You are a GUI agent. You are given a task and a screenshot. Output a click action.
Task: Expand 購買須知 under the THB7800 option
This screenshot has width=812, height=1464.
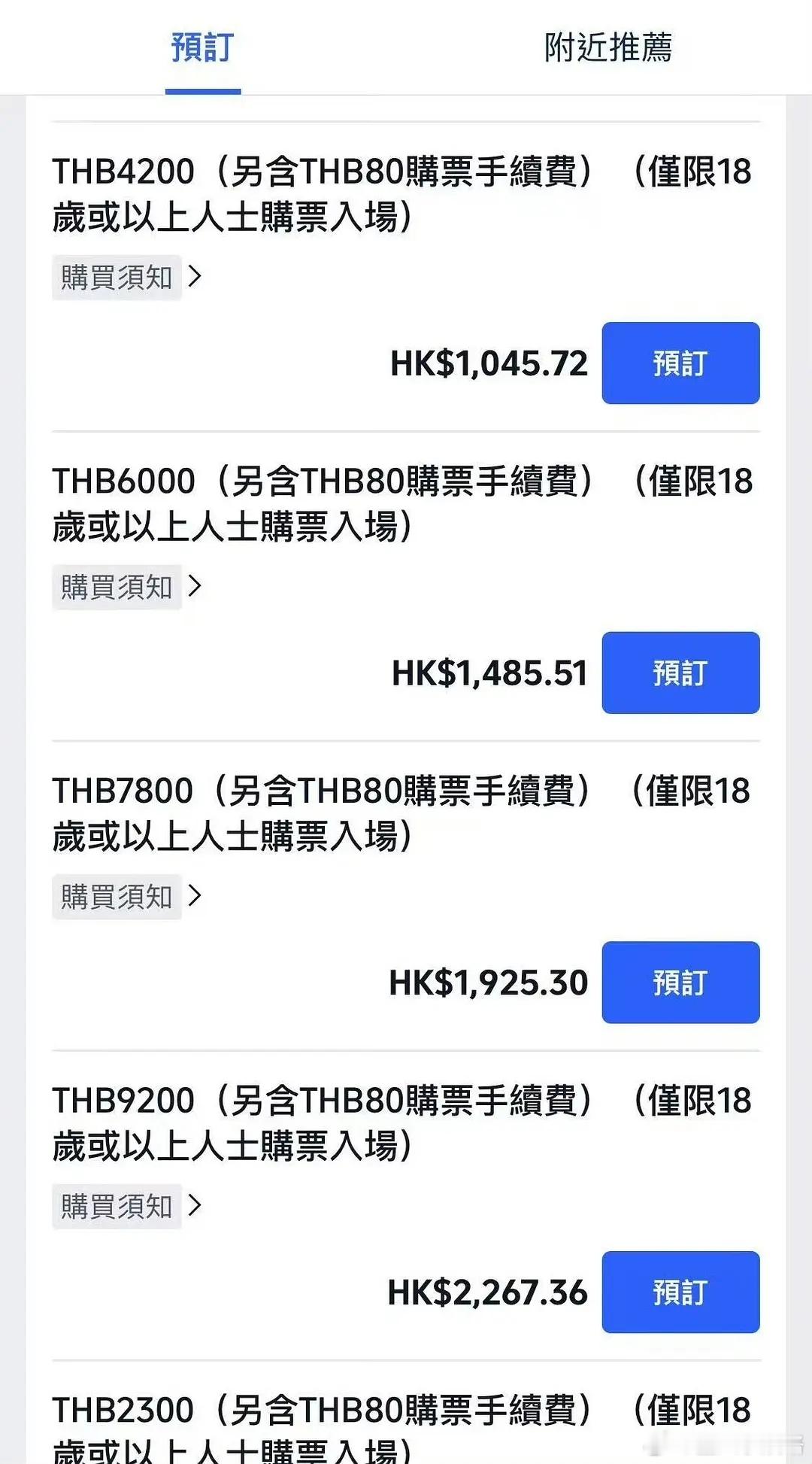(117, 896)
